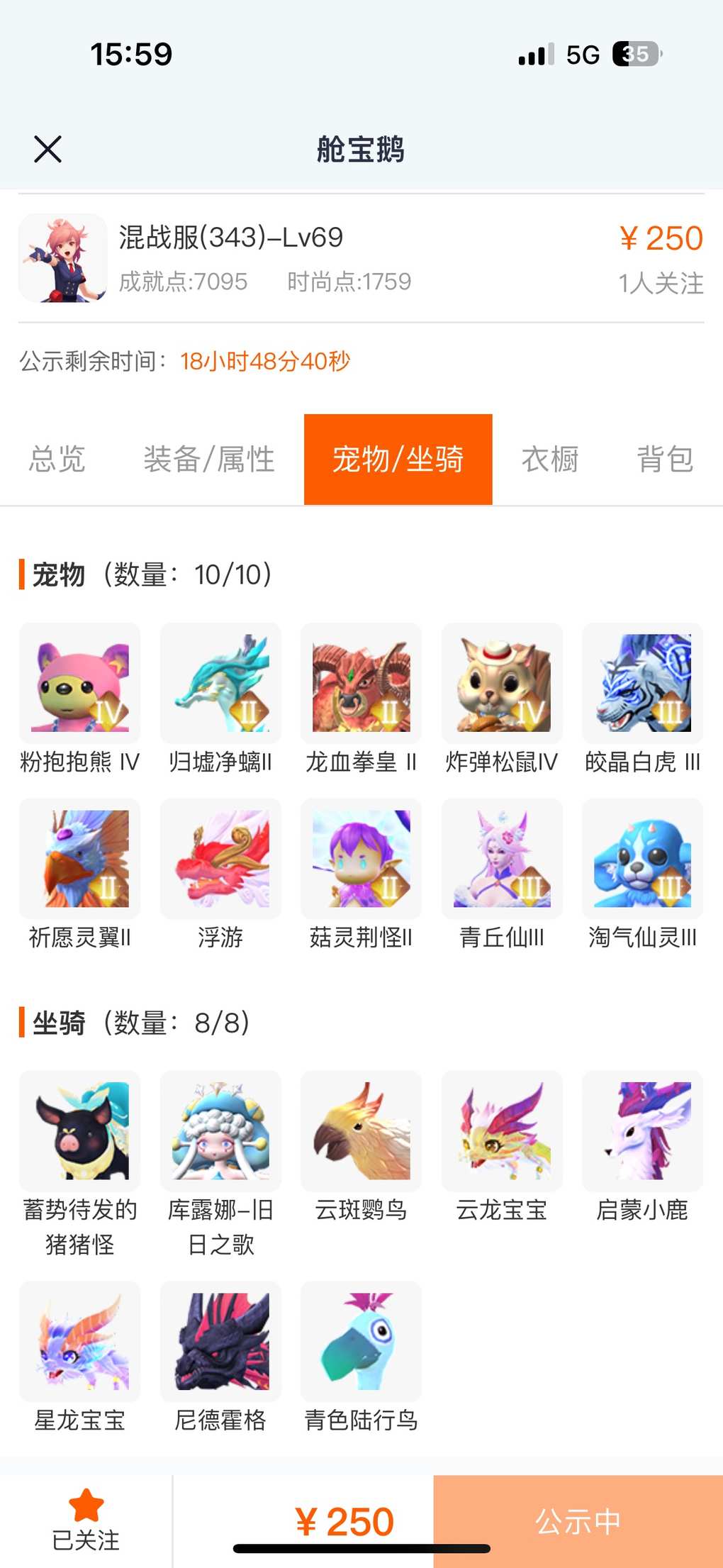
Task: Tap the 公示中 button
Action: [578, 1521]
